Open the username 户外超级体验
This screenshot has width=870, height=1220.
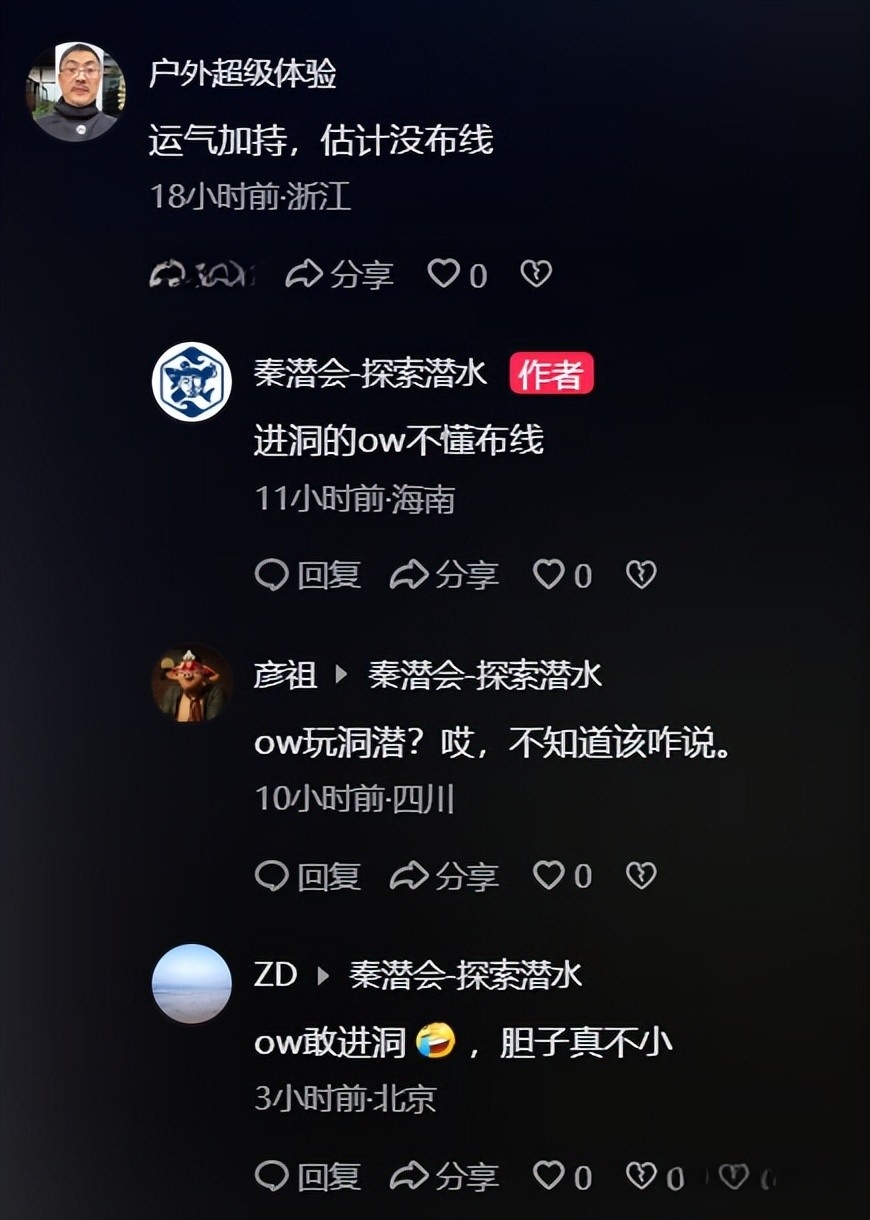click(243, 73)
